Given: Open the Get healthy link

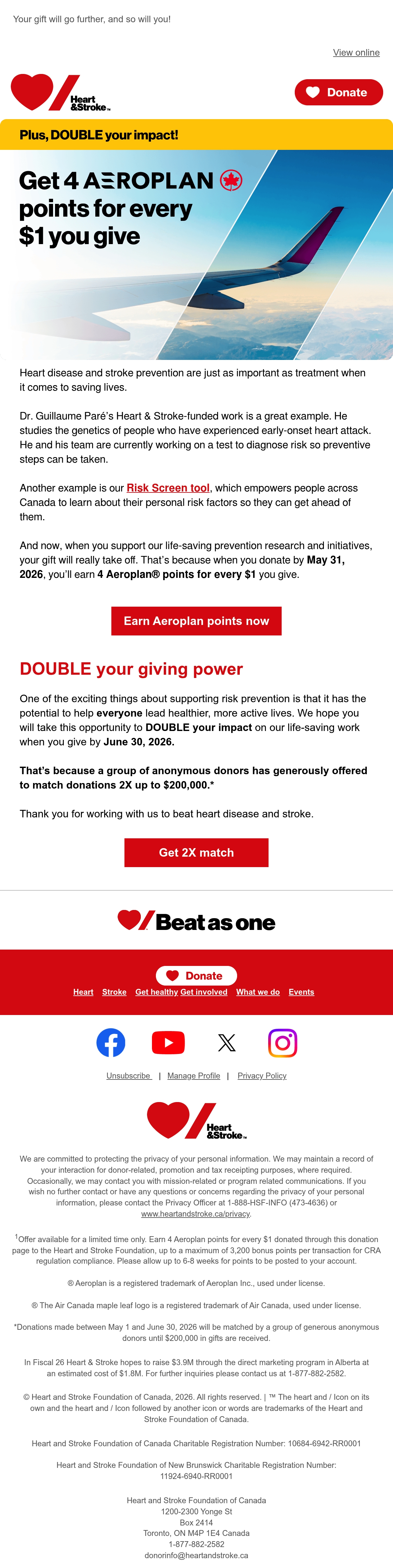Looking at the screenshot, I should click(157, 992).
